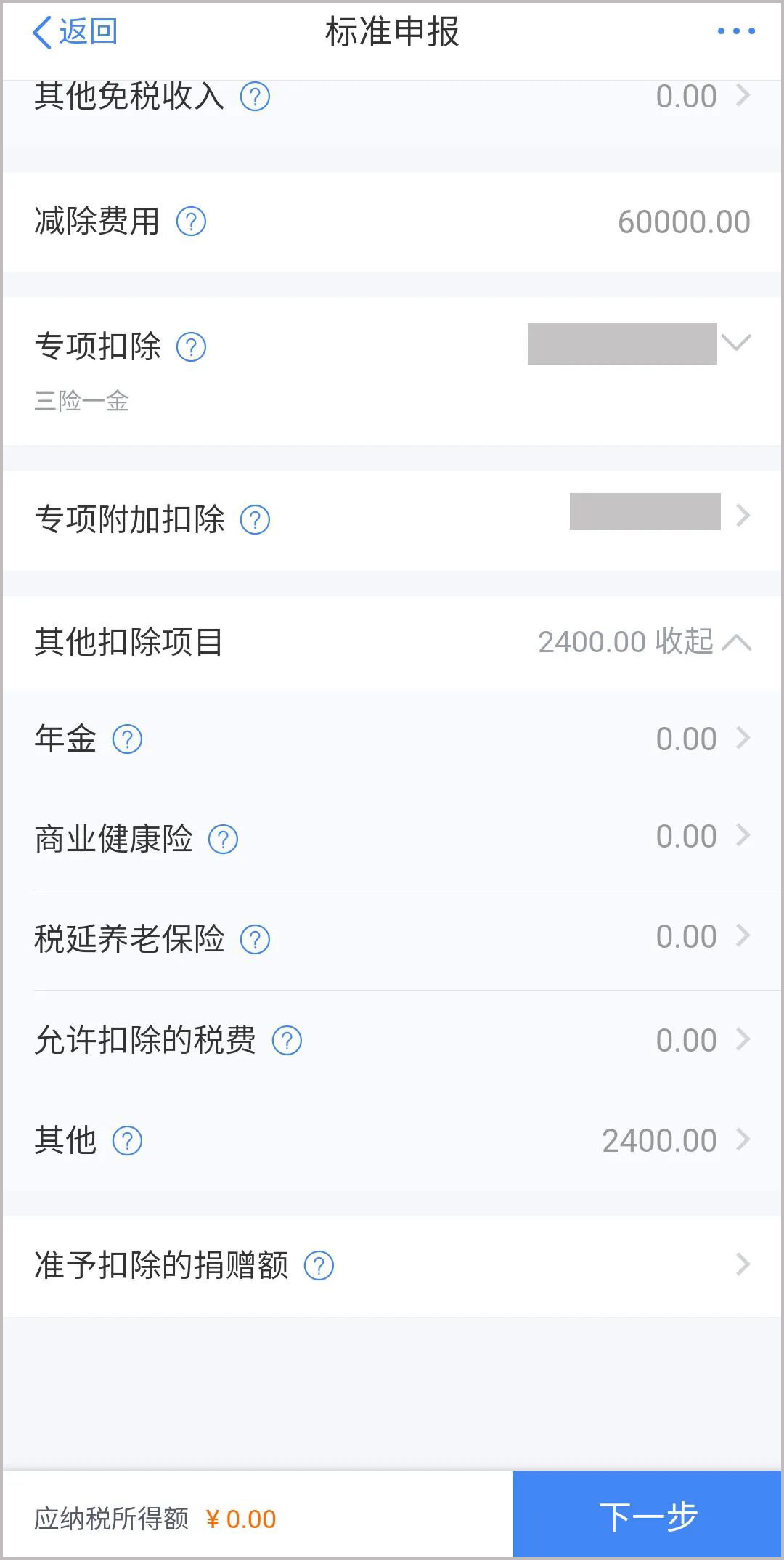Open help for 减除费用

point(190,222)
